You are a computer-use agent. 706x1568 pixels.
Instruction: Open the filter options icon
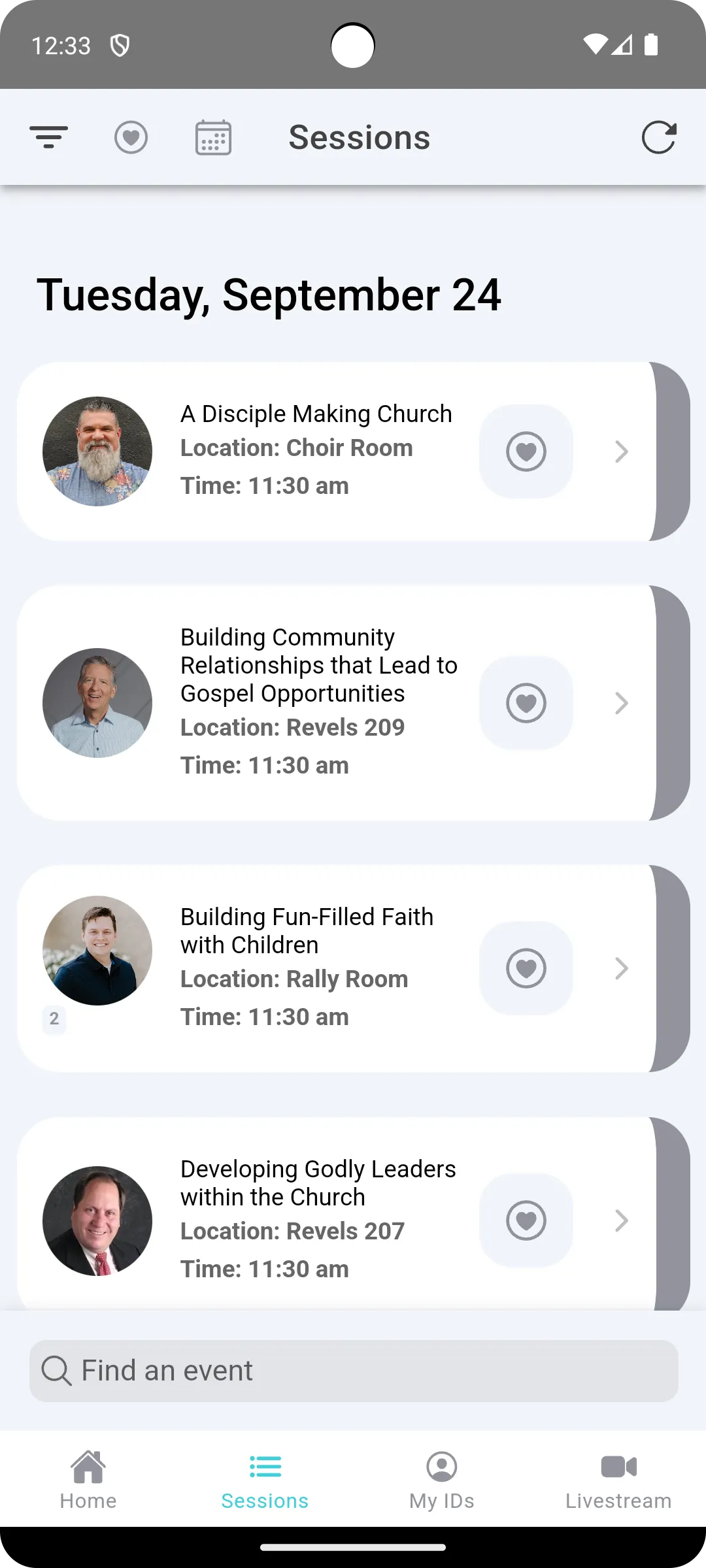[49, 137]
